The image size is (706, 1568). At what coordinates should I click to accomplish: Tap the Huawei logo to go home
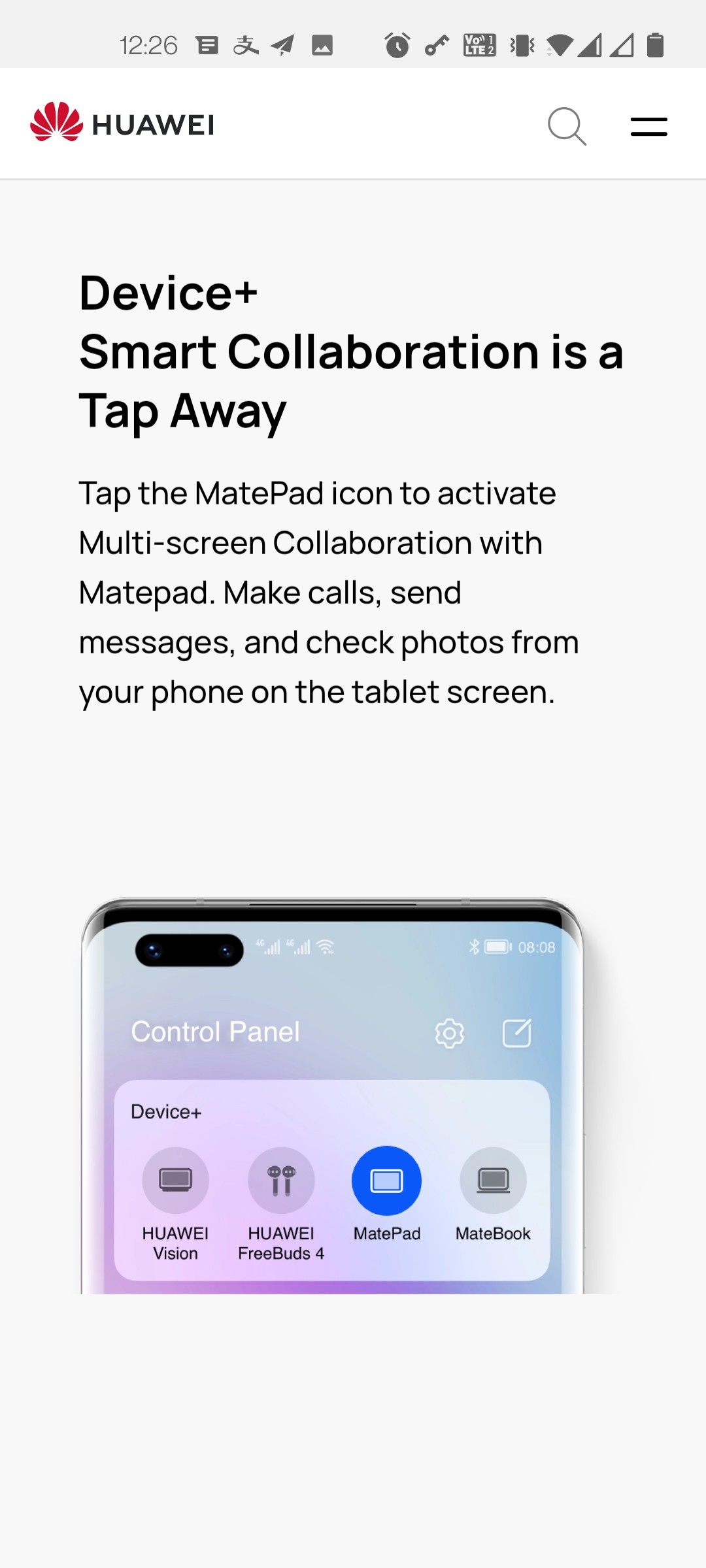tap(122, 123)
